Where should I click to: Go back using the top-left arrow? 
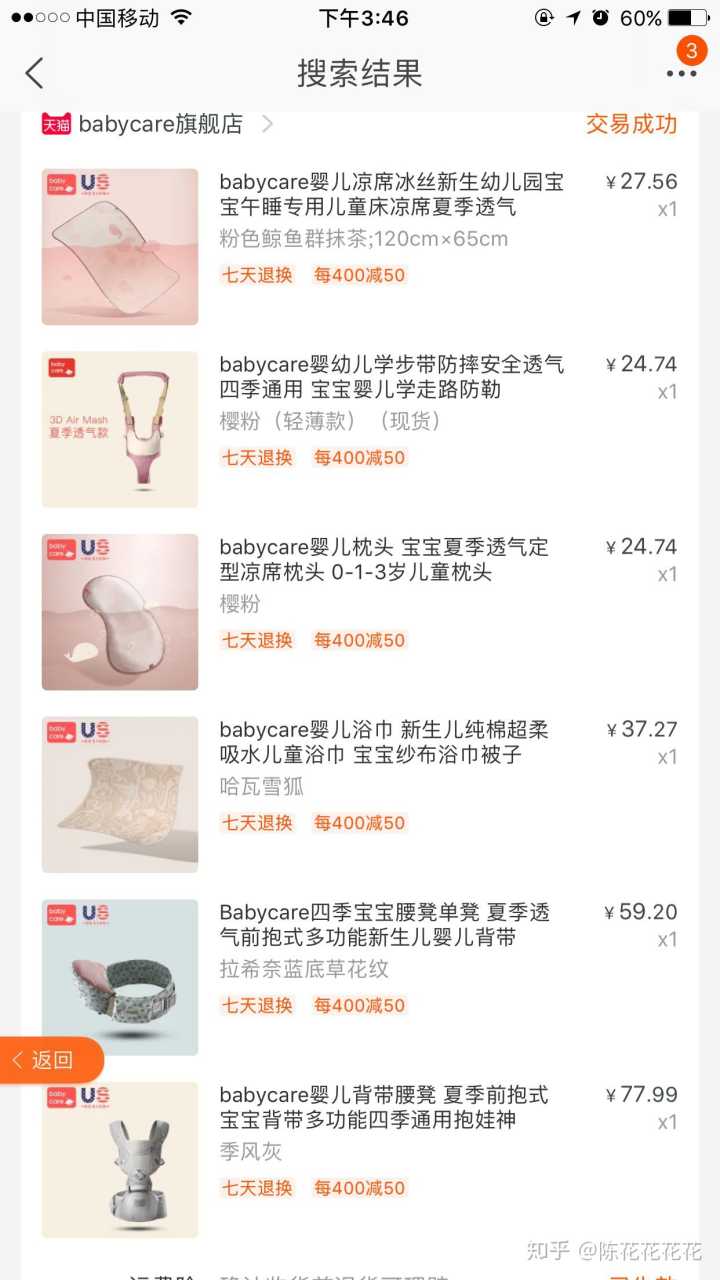pyautogui.click(x=35, y=73)
